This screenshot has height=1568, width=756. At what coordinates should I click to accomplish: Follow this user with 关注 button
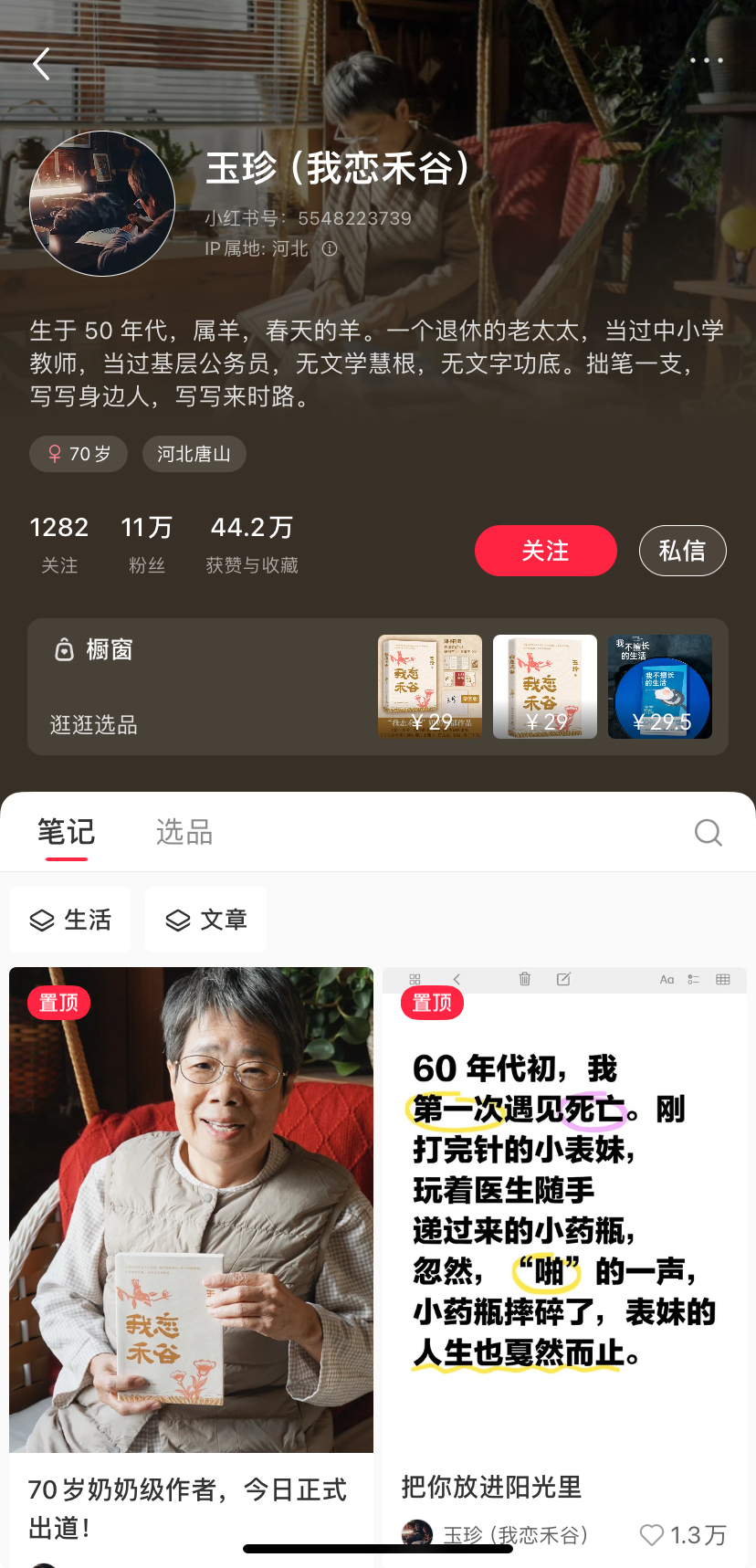[x=545, y=551]
